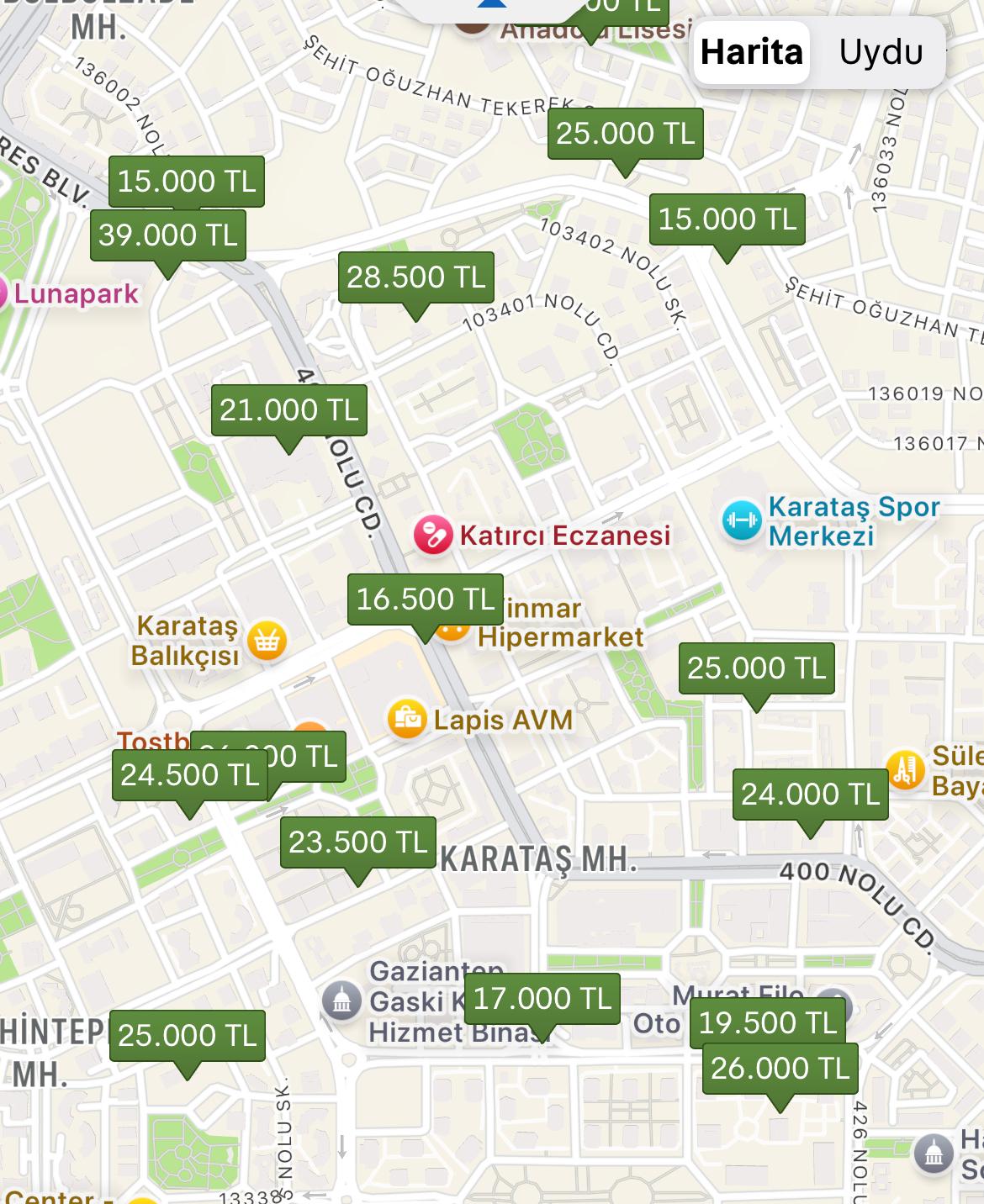Open the 17.000 TL price marker

[x=542, y=999]
